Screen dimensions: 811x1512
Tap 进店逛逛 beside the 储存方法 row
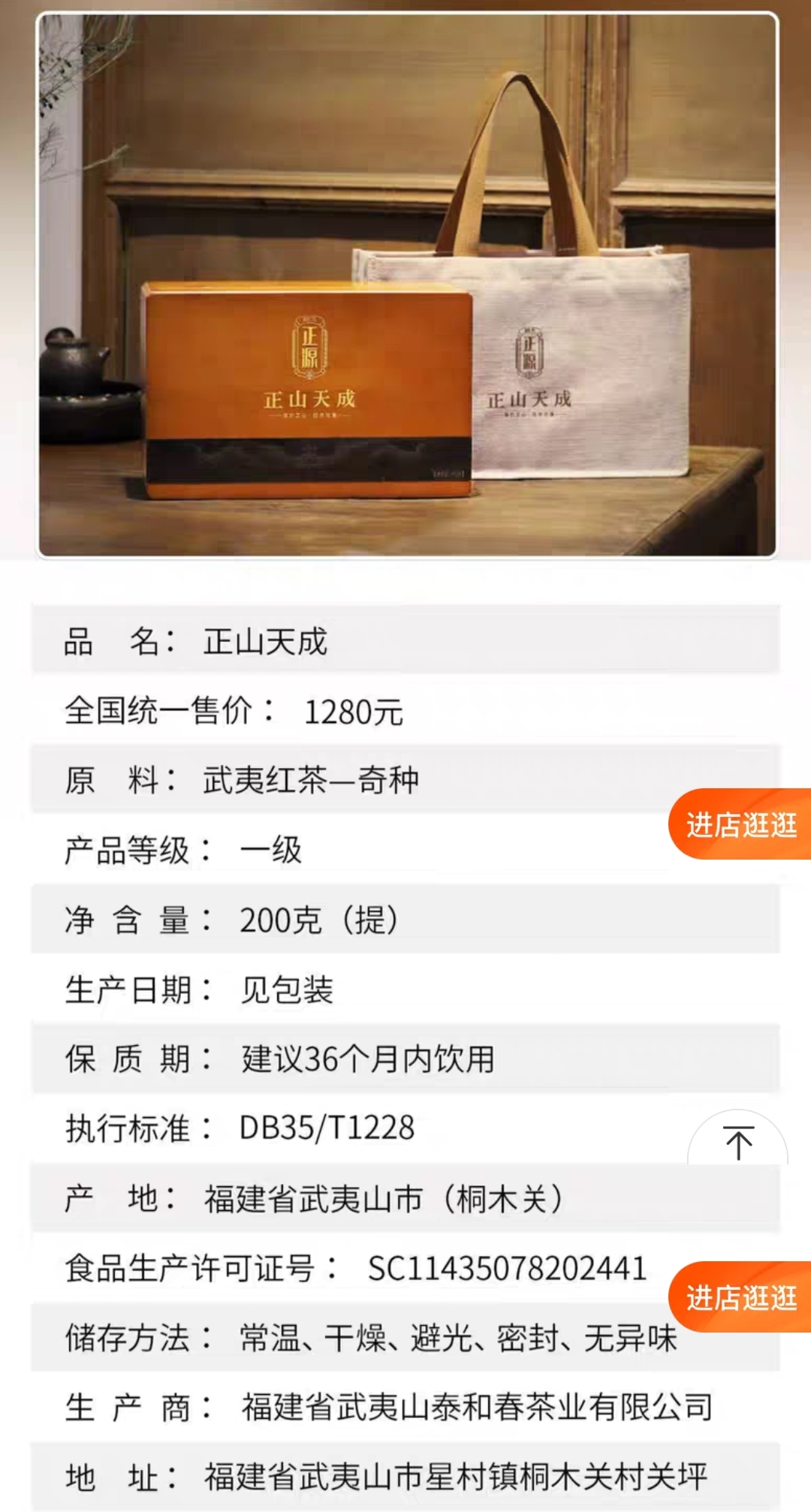[741, 1297]
